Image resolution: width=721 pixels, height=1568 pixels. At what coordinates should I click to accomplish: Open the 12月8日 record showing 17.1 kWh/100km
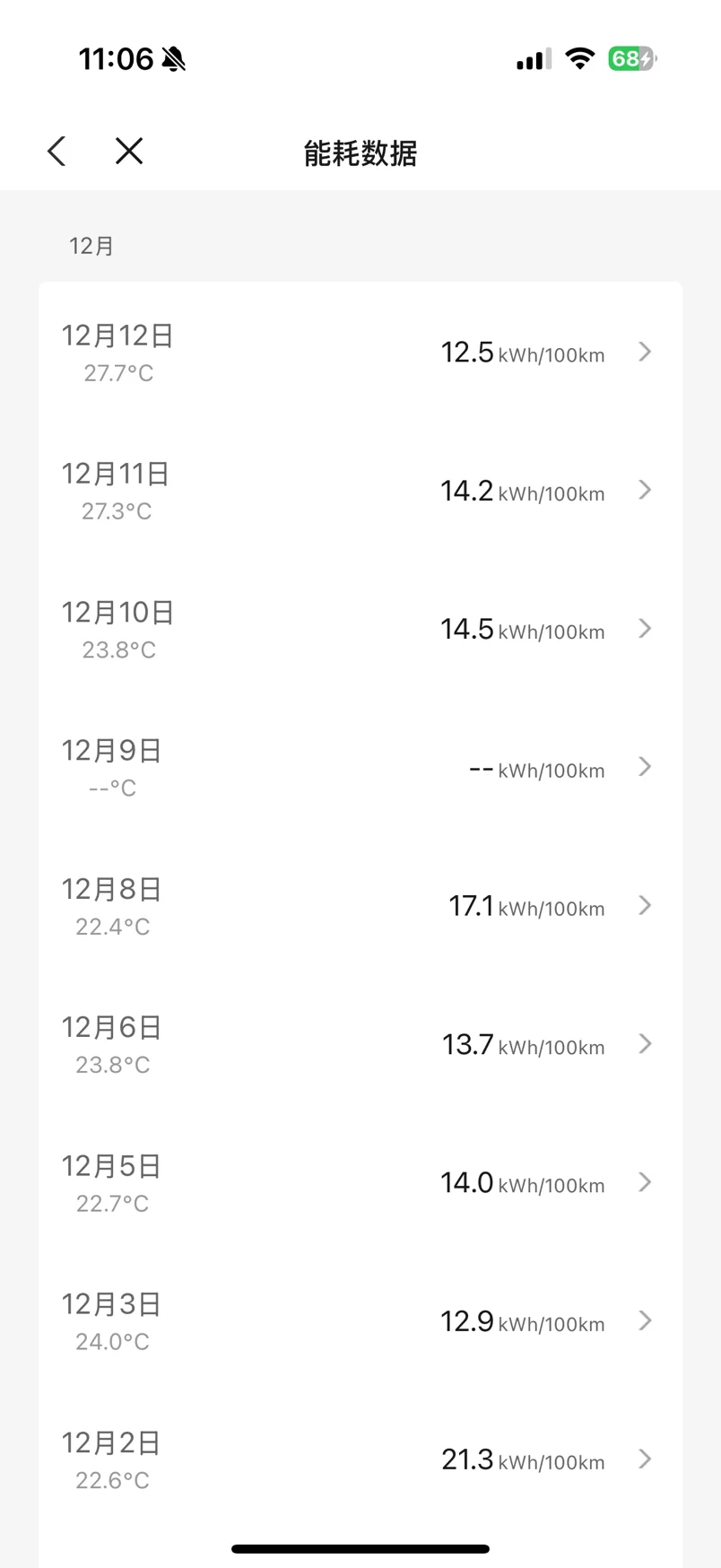pyautogui.click(x=360, y=906)
